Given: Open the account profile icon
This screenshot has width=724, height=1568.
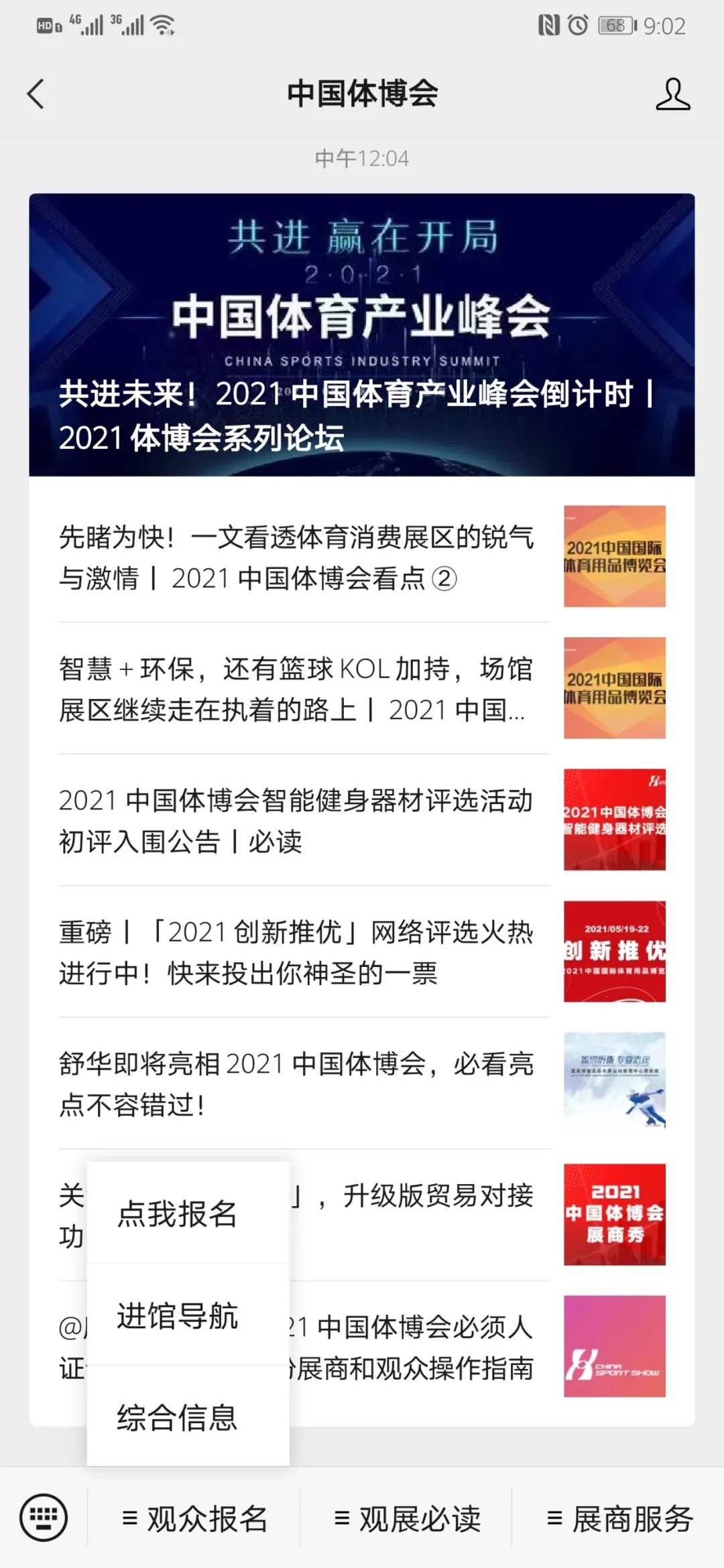Looking at the screenshot, I should tap(672, 94).
